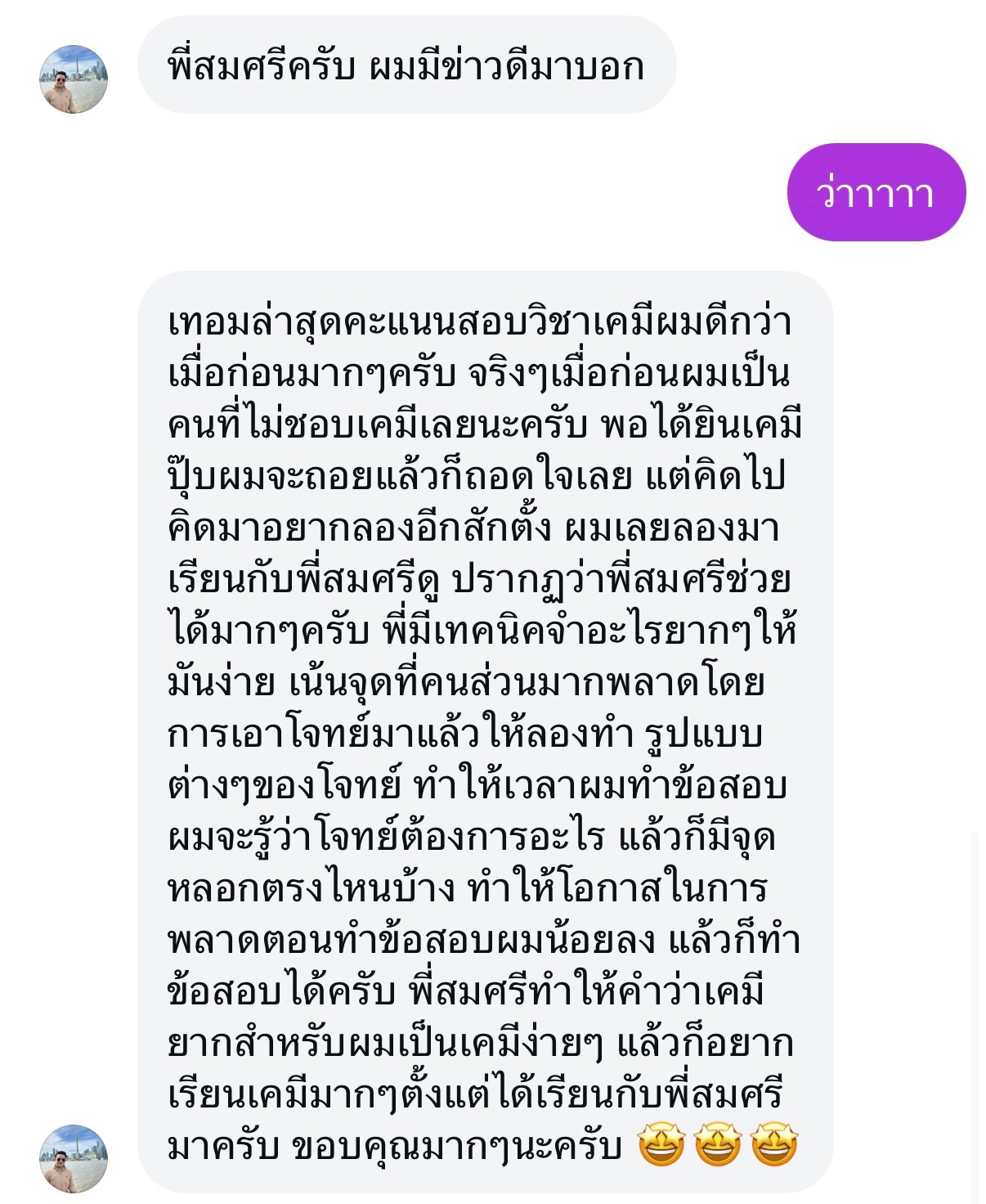Tap the avatar beside the long chemistry message
The image size is (986, 1204).
coord(74,1157)
